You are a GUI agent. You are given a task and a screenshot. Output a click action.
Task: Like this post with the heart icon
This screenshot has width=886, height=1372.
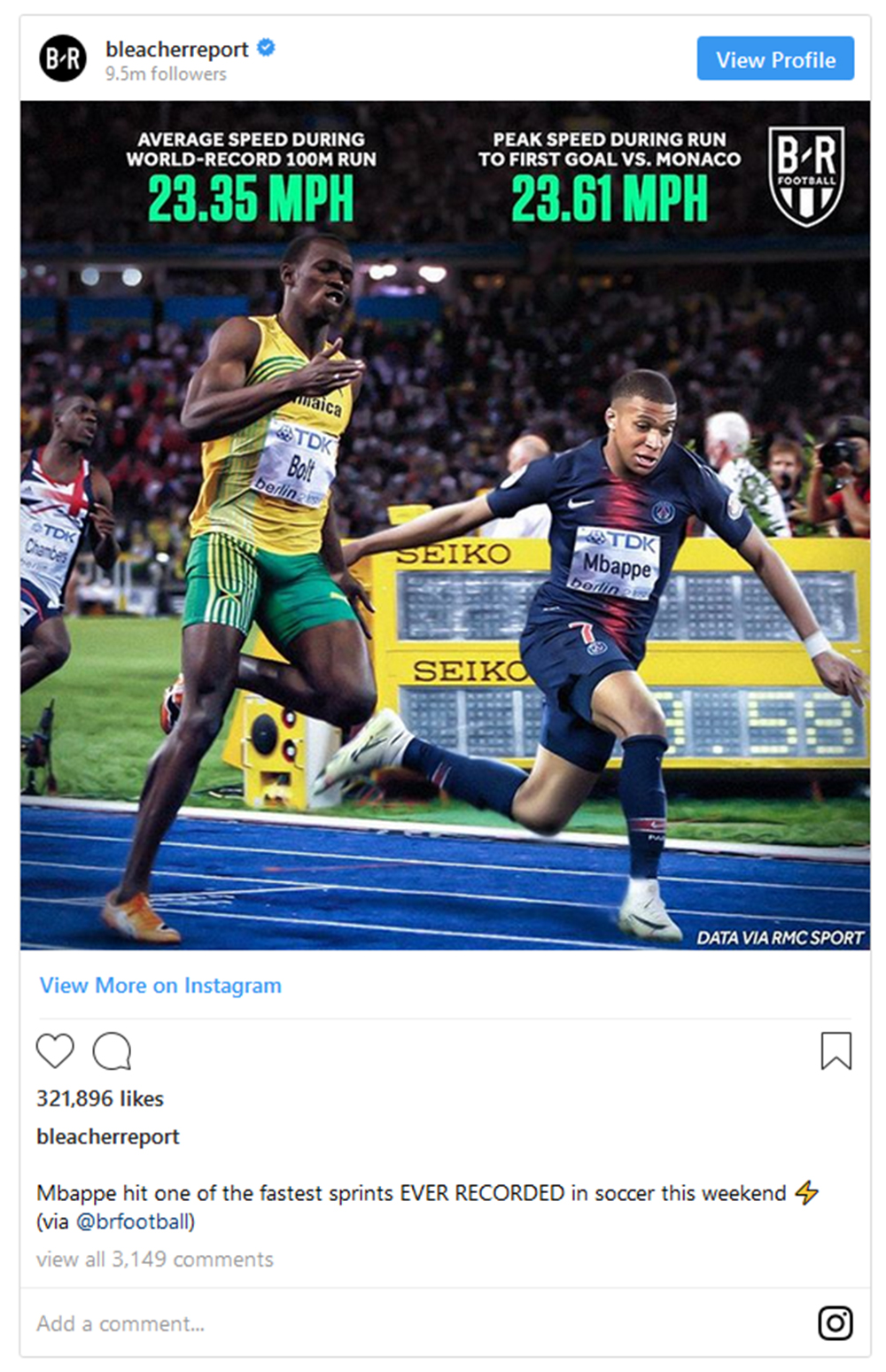(x=55, y=1050)
